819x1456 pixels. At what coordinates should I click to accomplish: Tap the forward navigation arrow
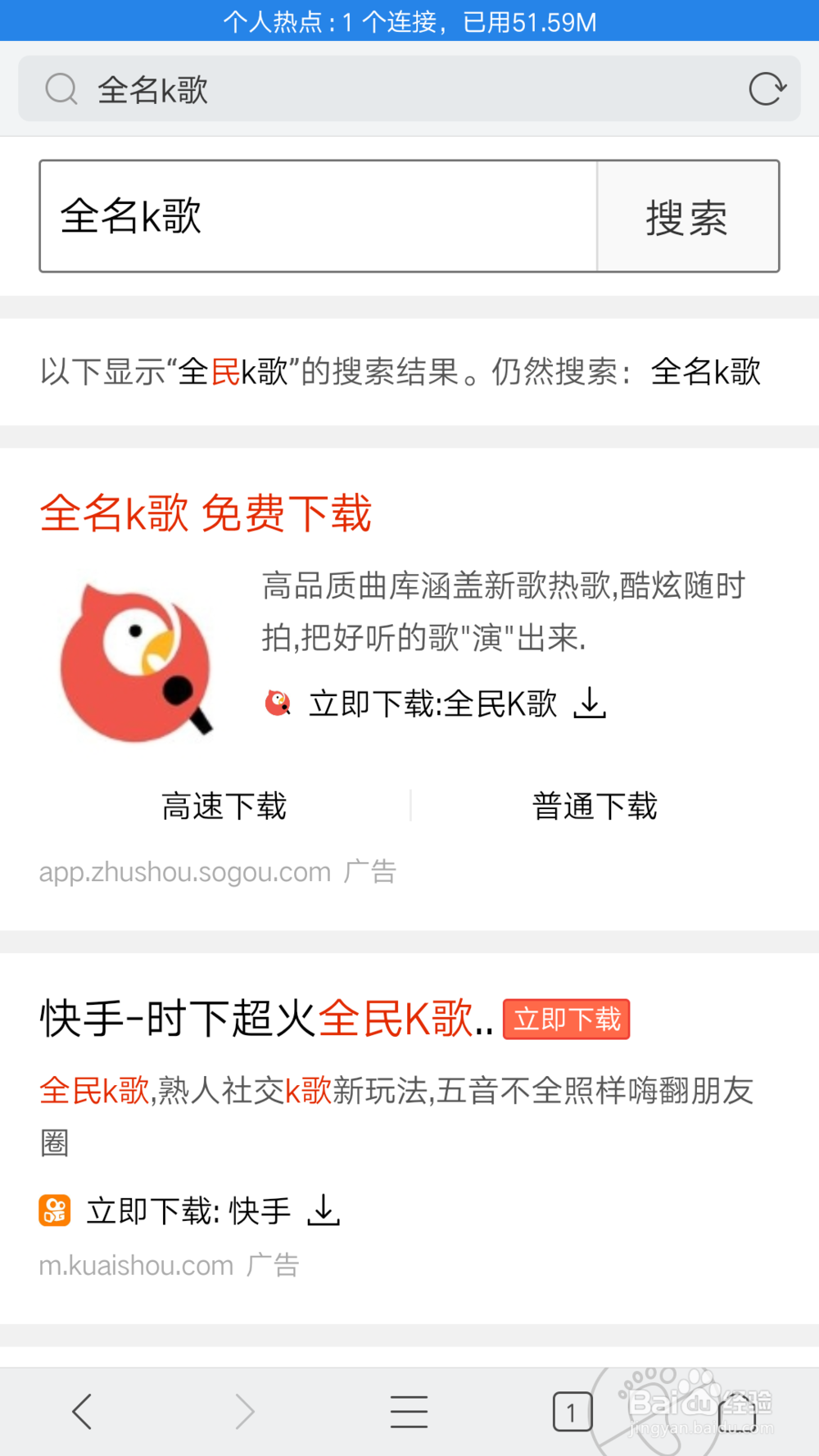click(x=245, y=1412)
